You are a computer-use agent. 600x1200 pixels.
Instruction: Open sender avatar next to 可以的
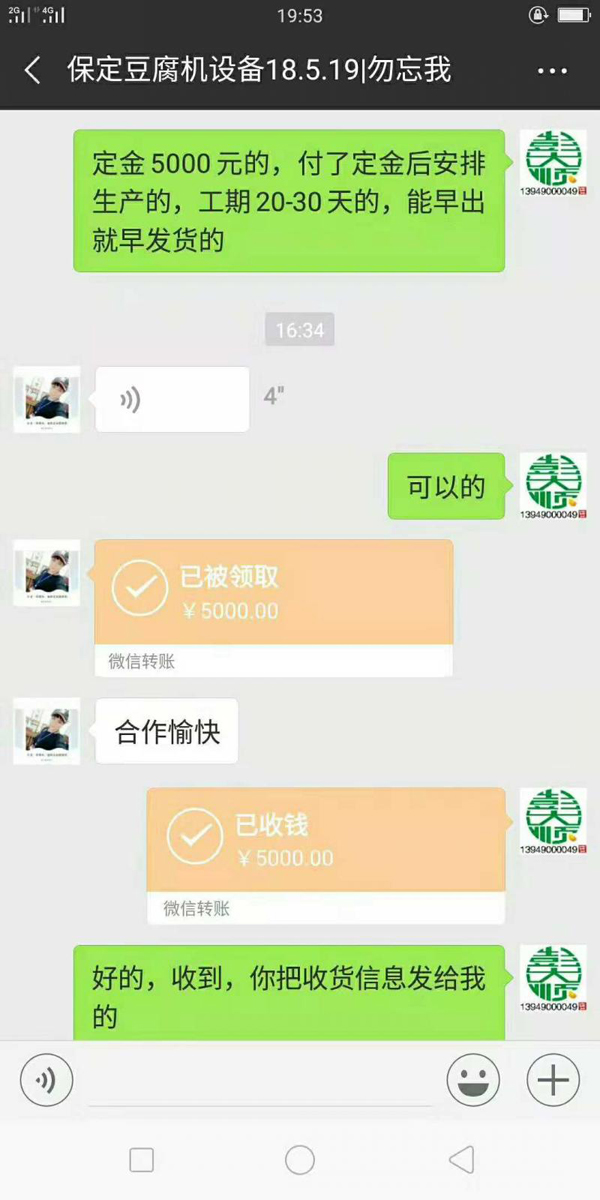(x=552, y=485)
